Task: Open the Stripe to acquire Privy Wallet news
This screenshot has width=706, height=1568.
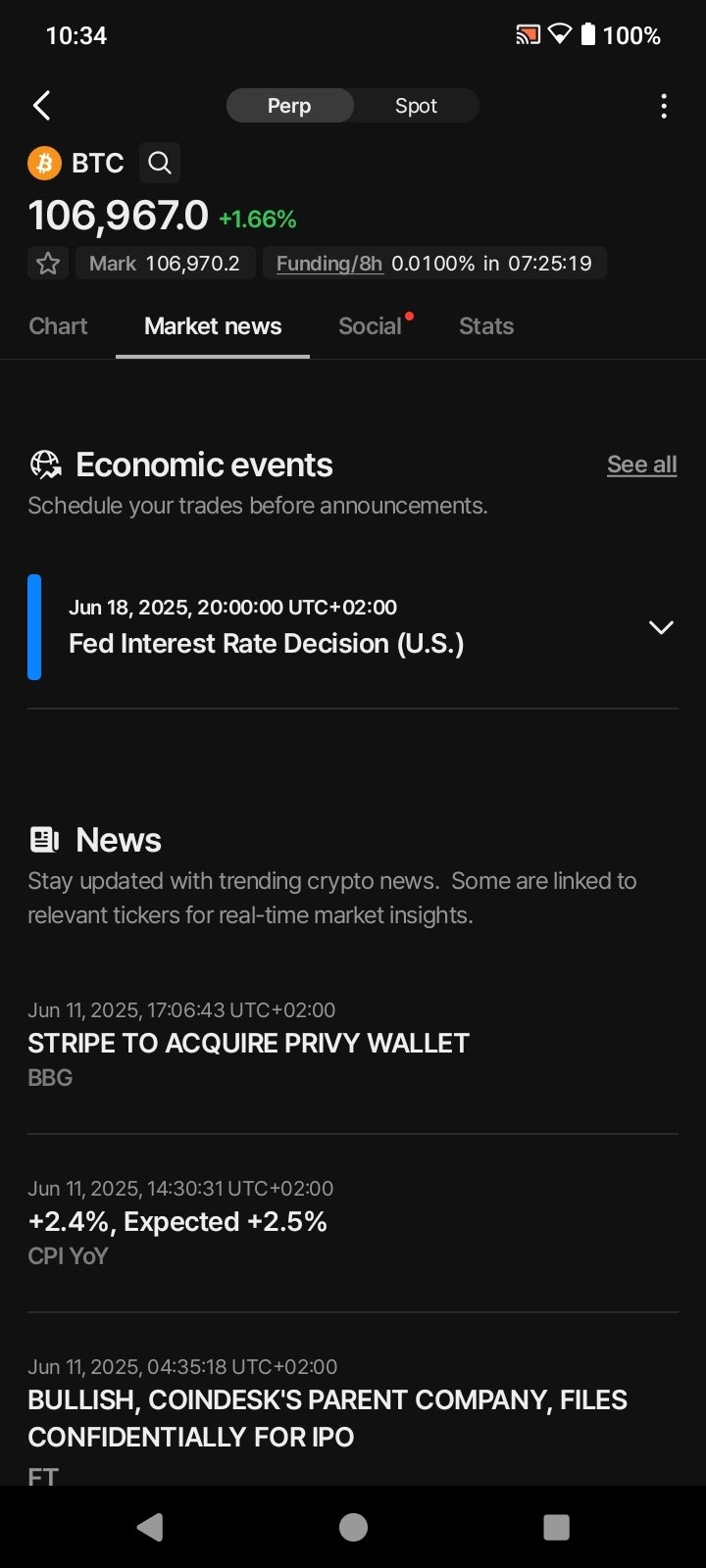Action: point(249,1043)
